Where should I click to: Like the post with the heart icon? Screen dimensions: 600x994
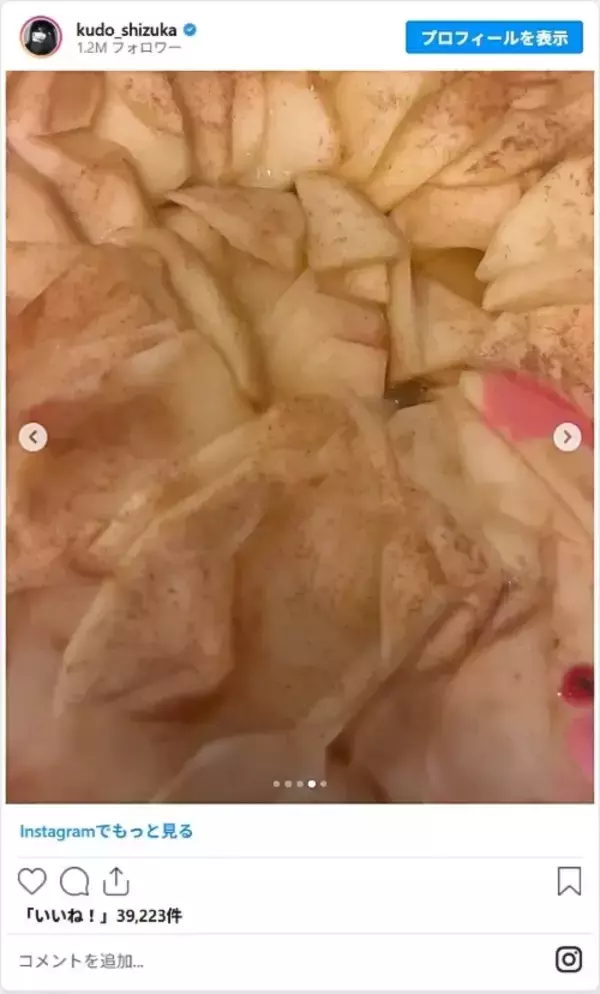[x=33, y=881]
